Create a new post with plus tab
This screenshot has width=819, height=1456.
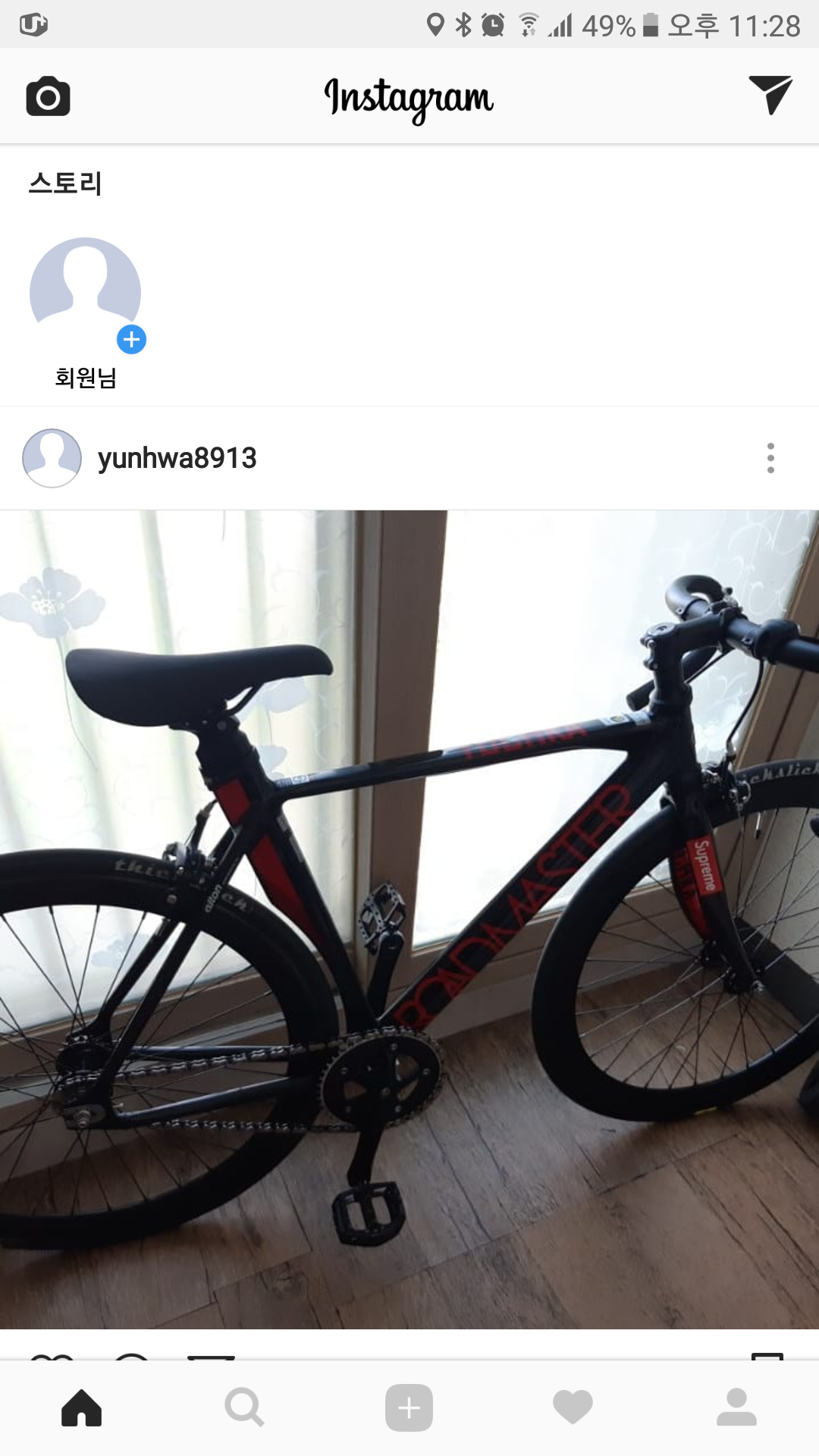[409, 1407]
